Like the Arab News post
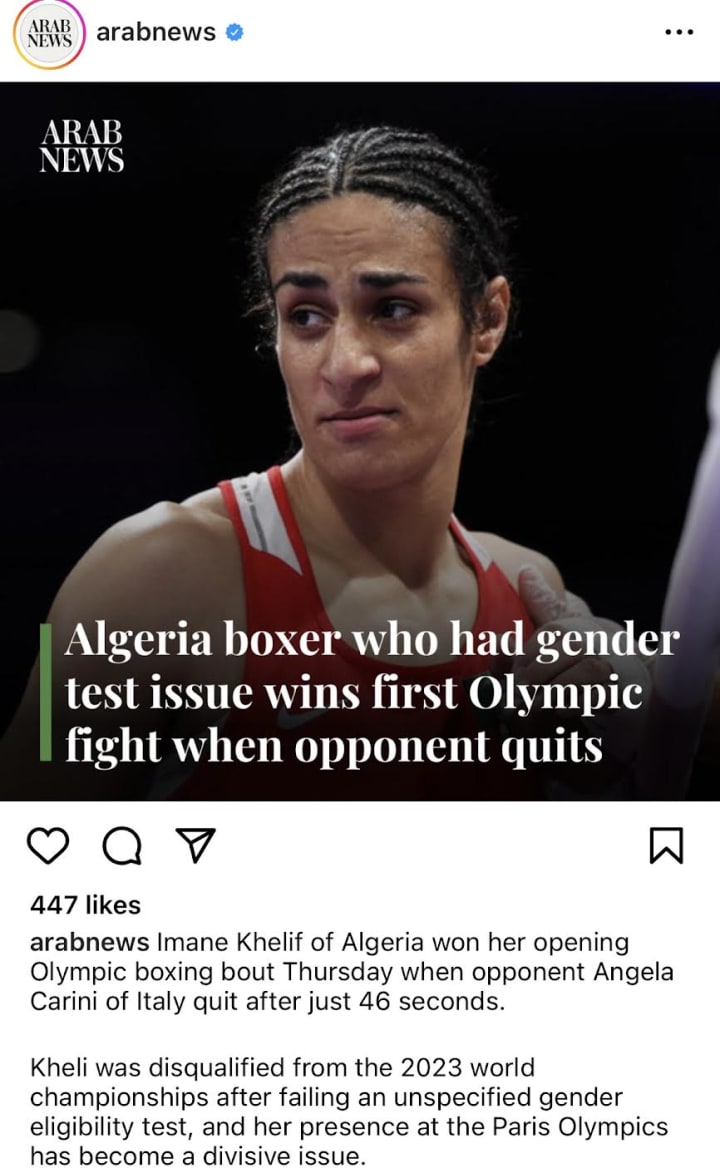This screenshot has width=720, height=1168. (47, 847)
